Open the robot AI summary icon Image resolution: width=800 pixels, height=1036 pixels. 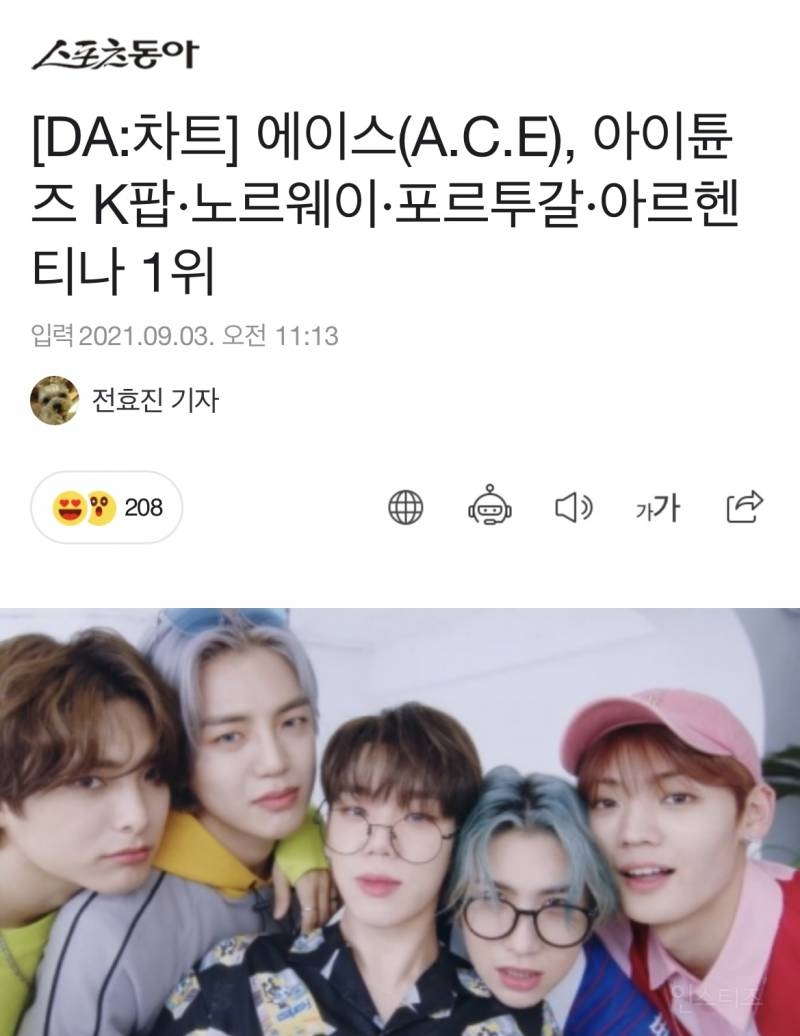pos(490,507)
